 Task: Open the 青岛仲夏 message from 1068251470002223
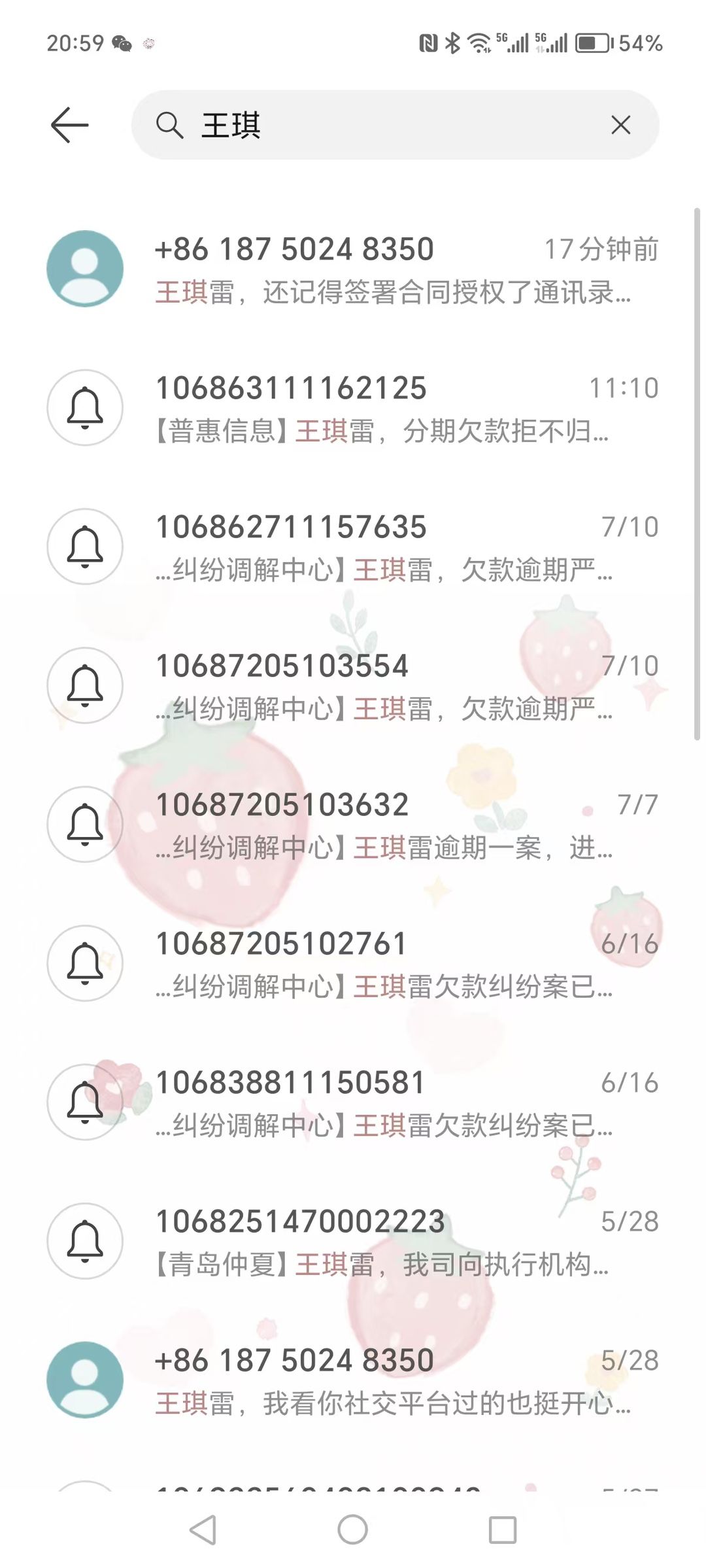point(353,1241)
